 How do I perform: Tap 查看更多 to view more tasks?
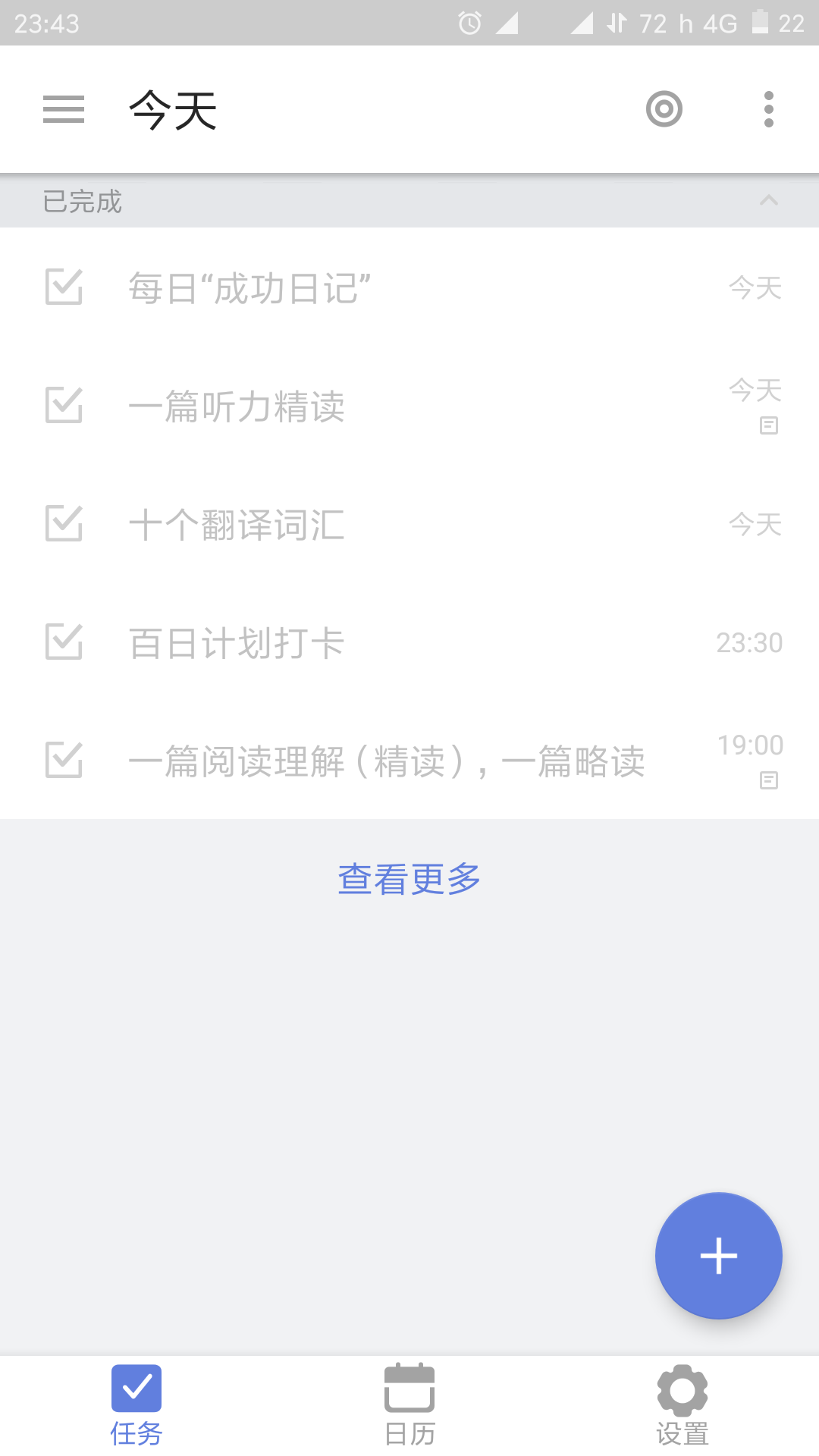click(409, 879)
